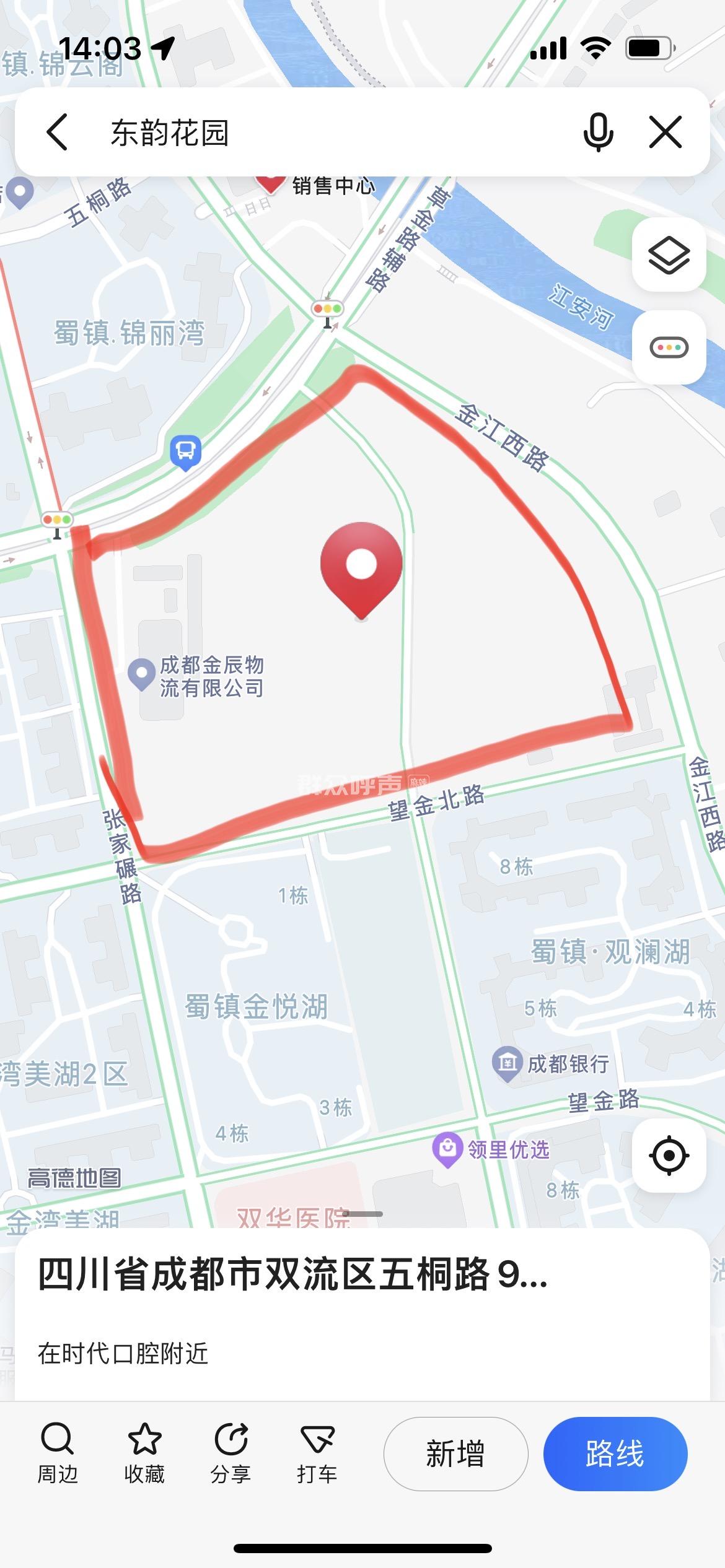Recenter the map on my location
This screenshot has height=1568, width=725.
click(x=669, y=1155)
